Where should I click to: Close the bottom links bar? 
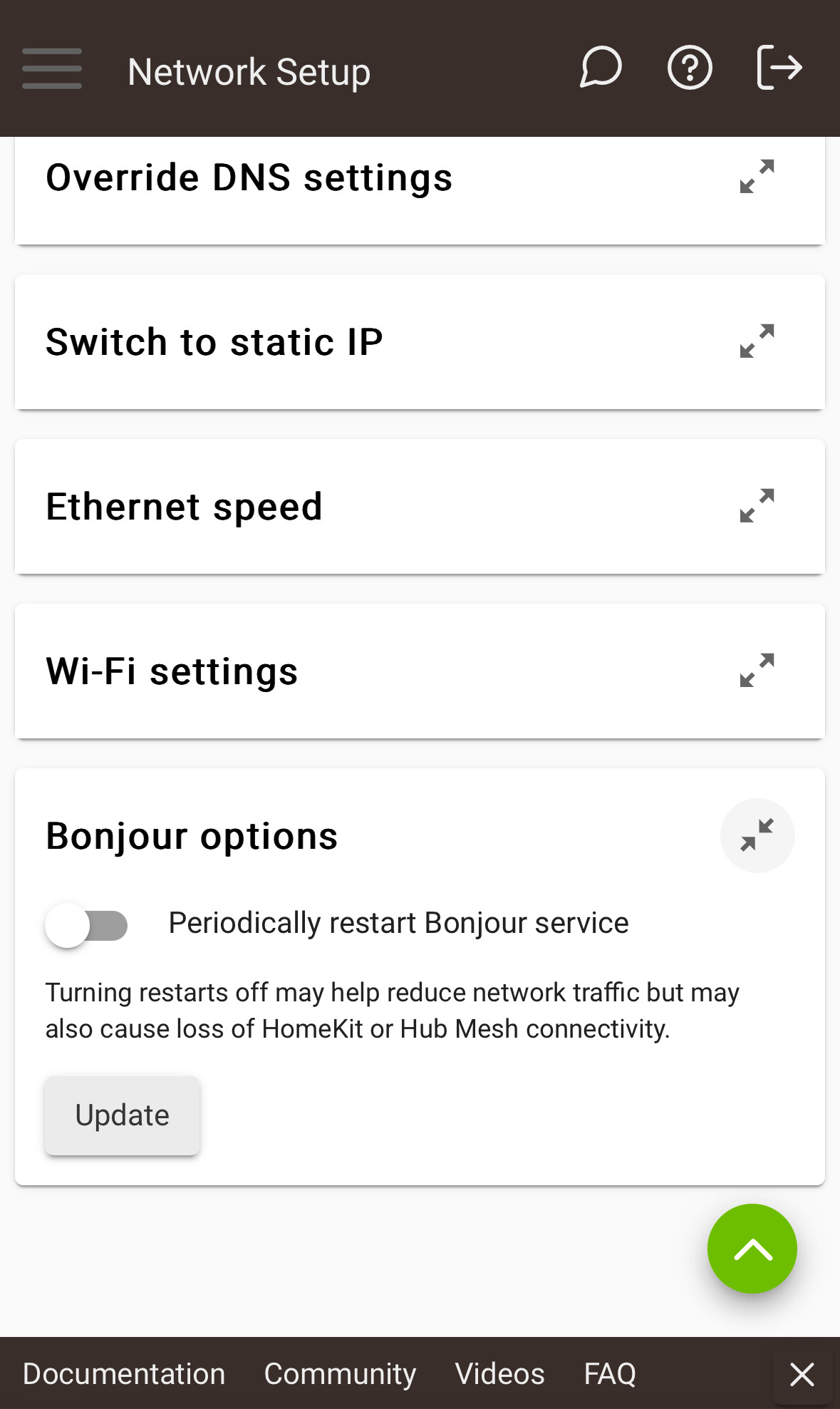[802, 1374]
